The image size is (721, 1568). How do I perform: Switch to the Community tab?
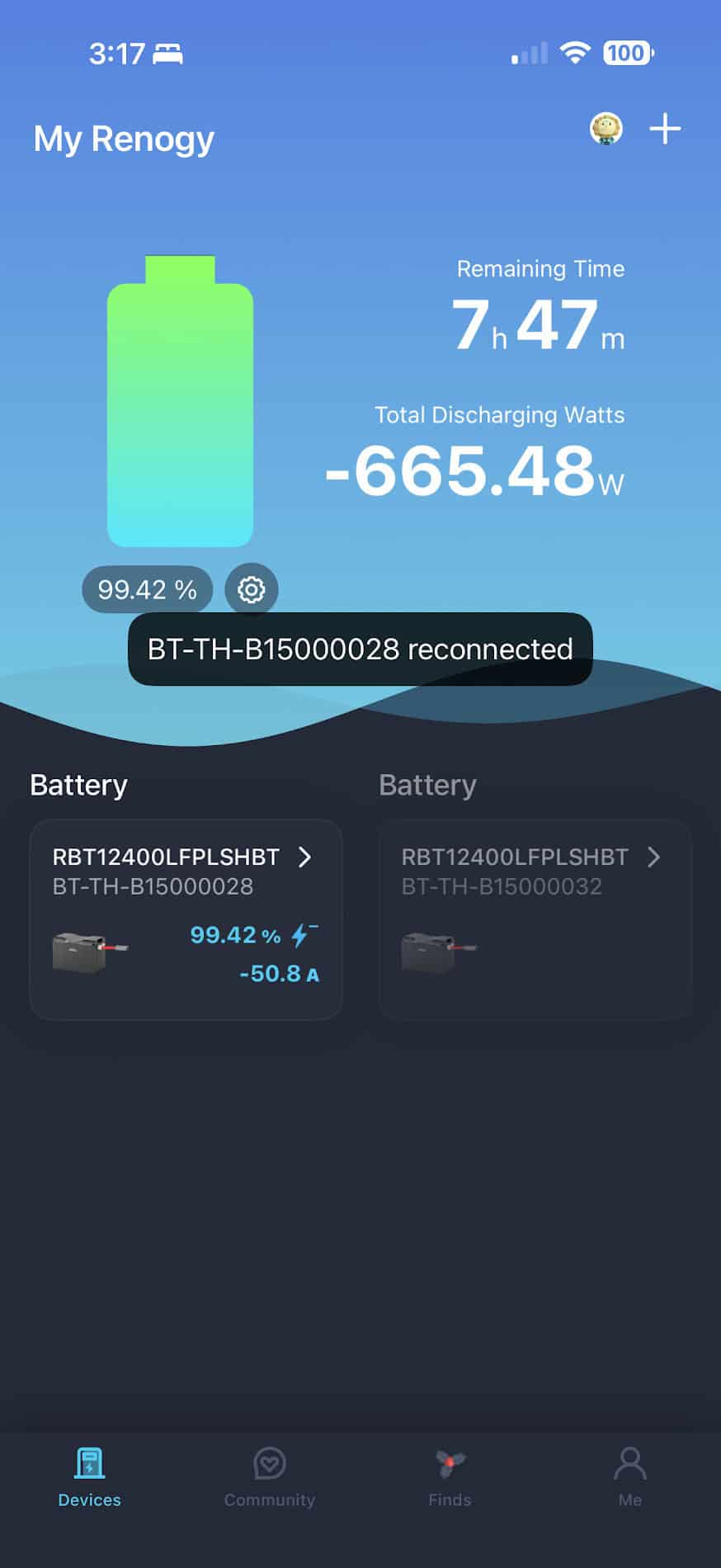270,1477
